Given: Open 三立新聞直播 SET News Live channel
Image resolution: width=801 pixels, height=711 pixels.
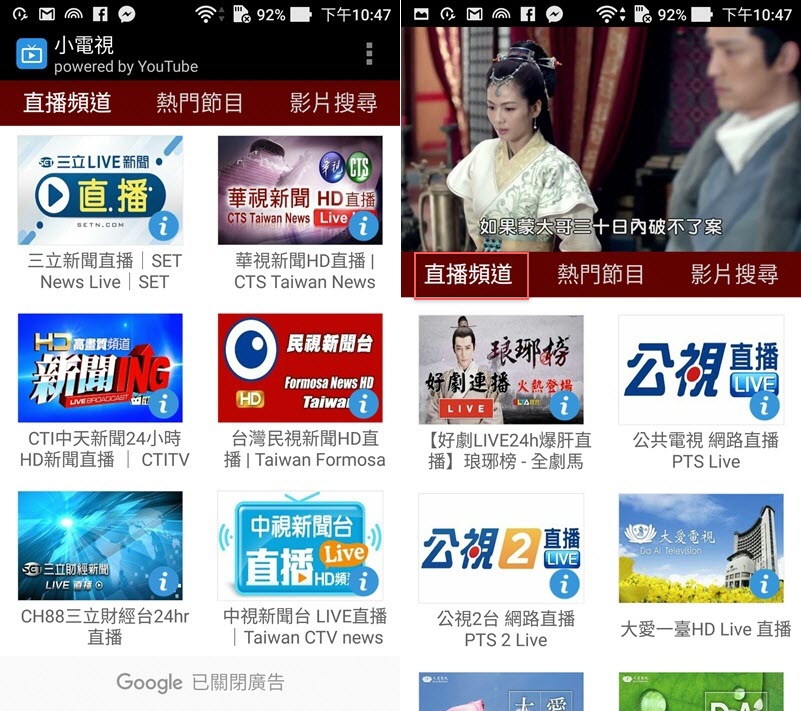Looking at the screenshot, I should tap(100, 191).
